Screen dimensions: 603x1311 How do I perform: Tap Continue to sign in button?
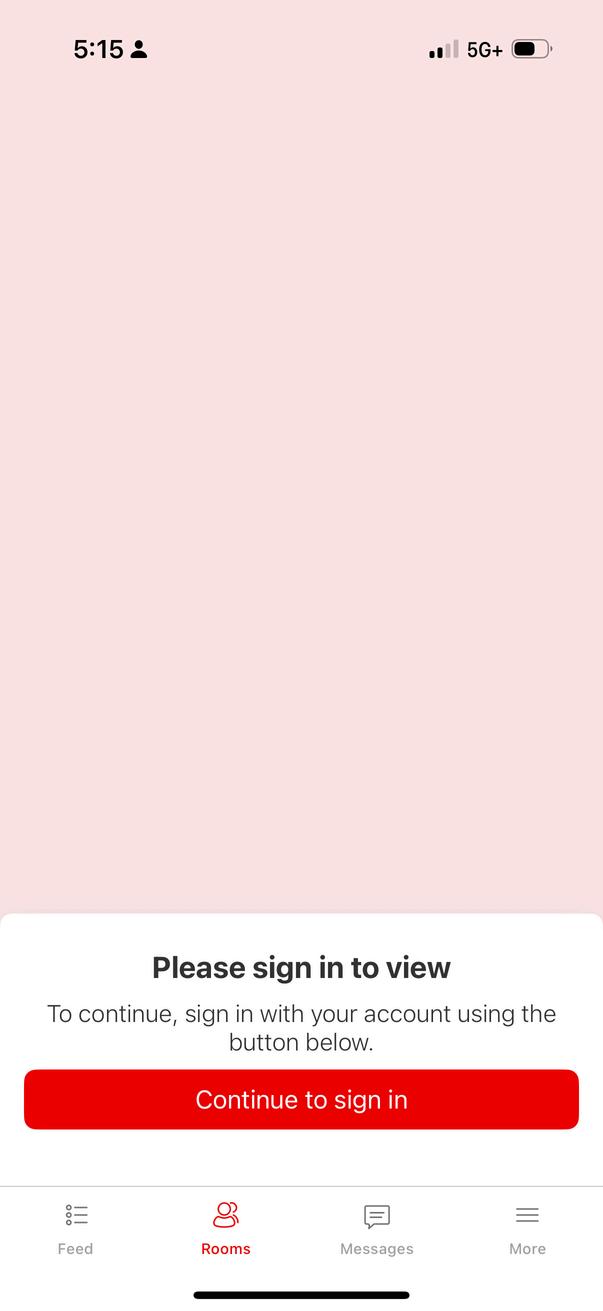coord(301,1099)
